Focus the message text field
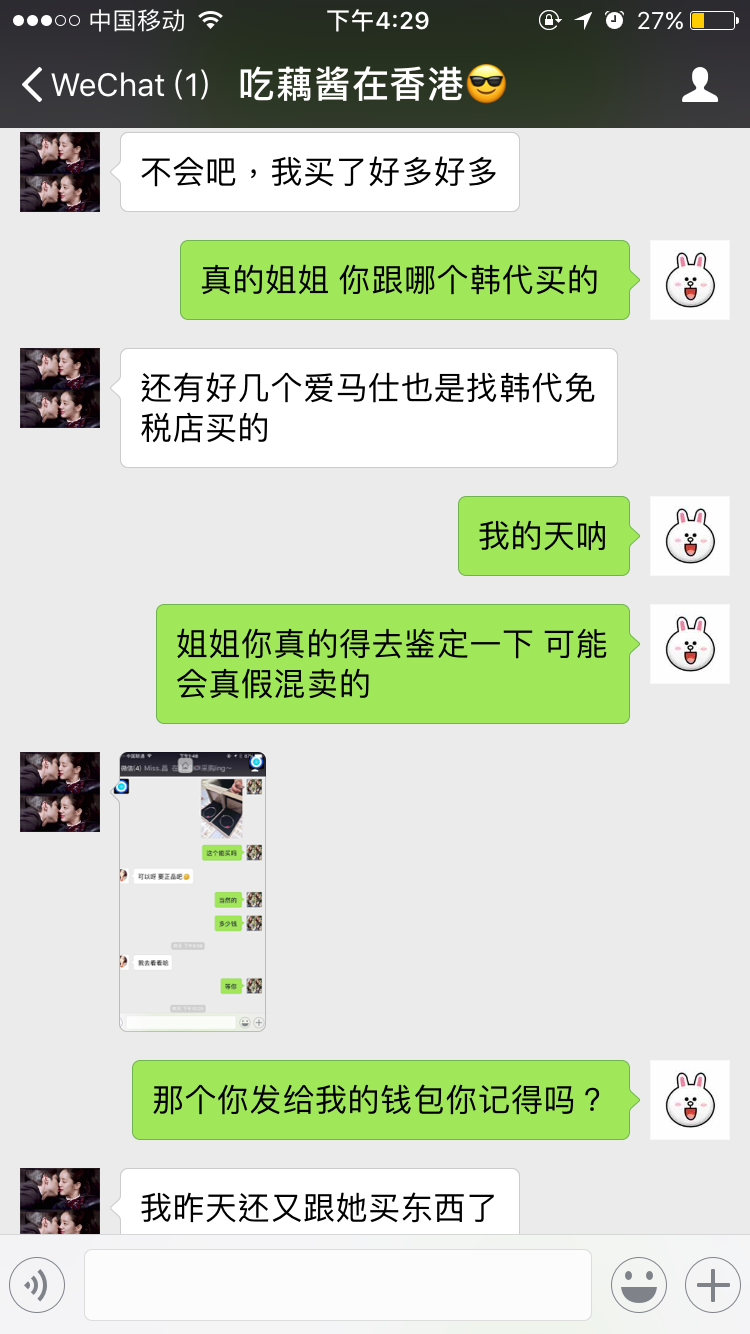 [x=337, y=1284]
